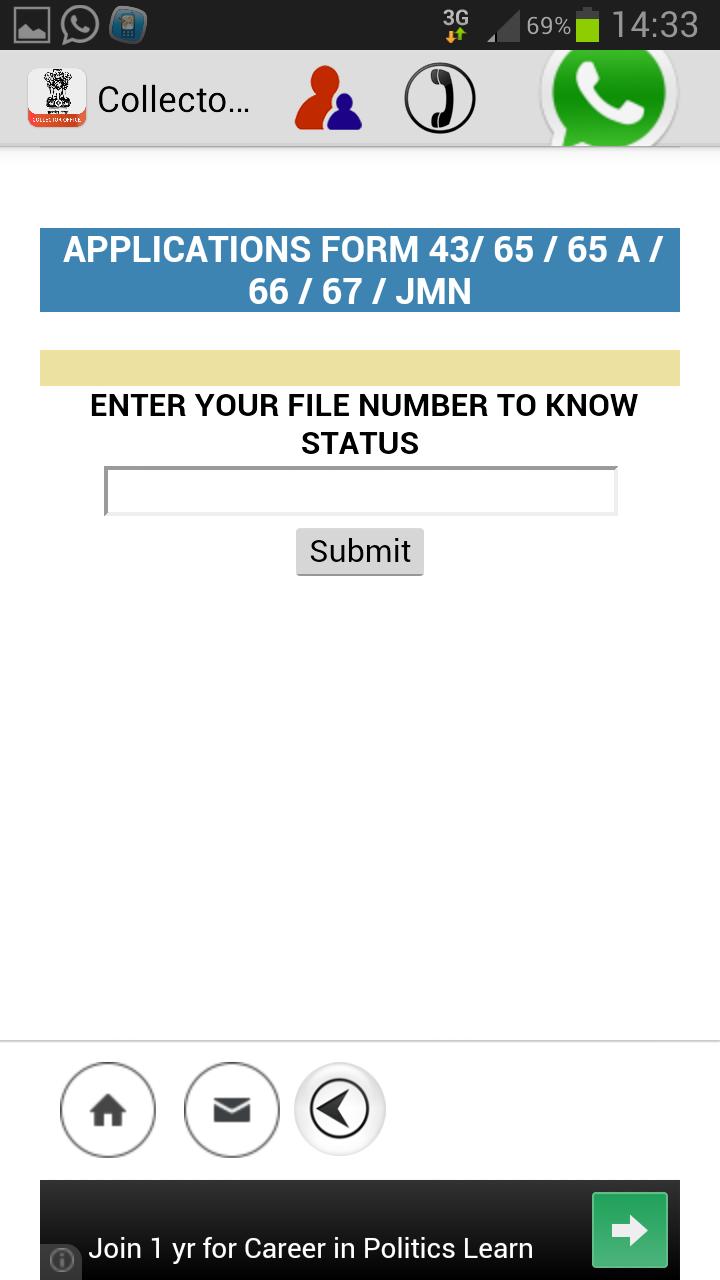
Task: Open the mail envelope icon
Action: (232, 1110)
